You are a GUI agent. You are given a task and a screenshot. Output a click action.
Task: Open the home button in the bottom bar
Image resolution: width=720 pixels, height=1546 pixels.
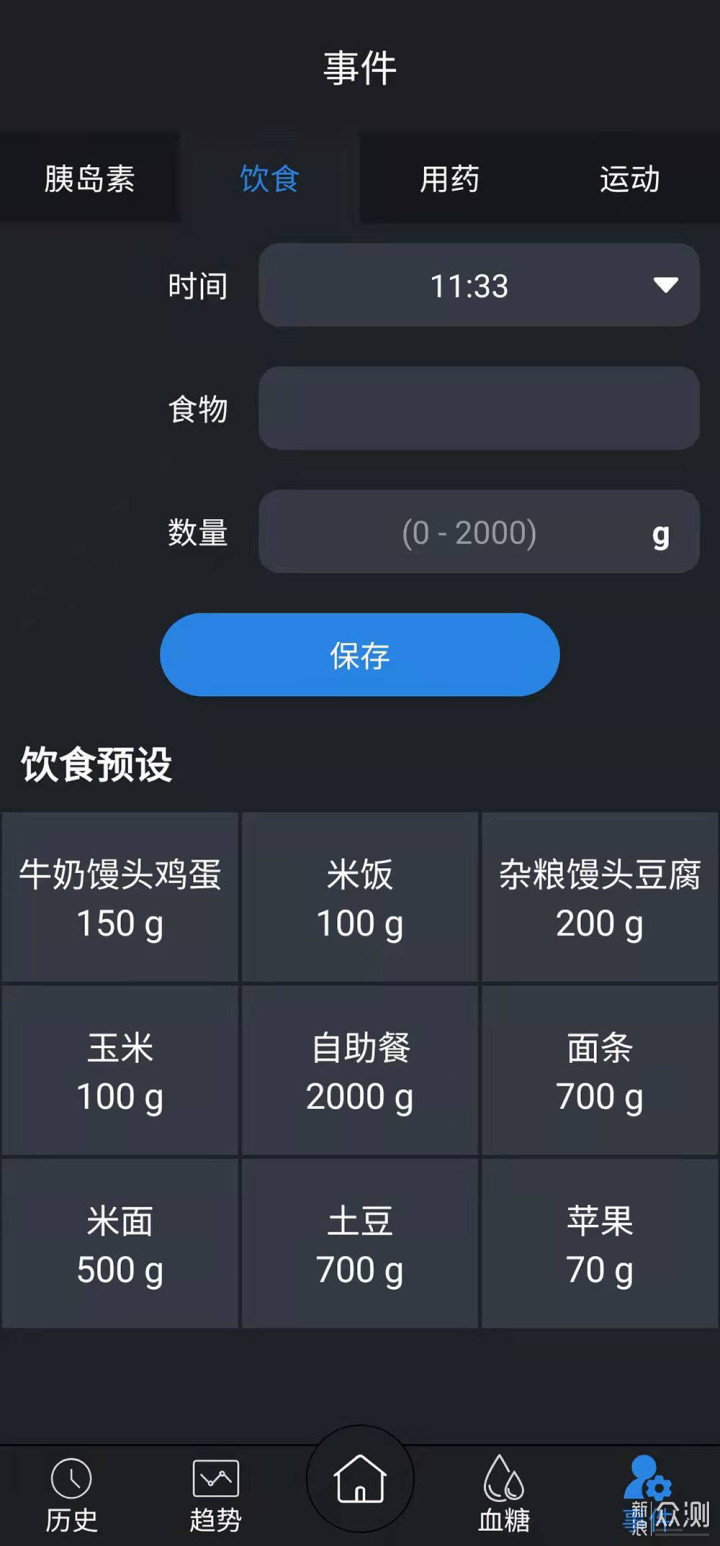tap(360, 1480)
